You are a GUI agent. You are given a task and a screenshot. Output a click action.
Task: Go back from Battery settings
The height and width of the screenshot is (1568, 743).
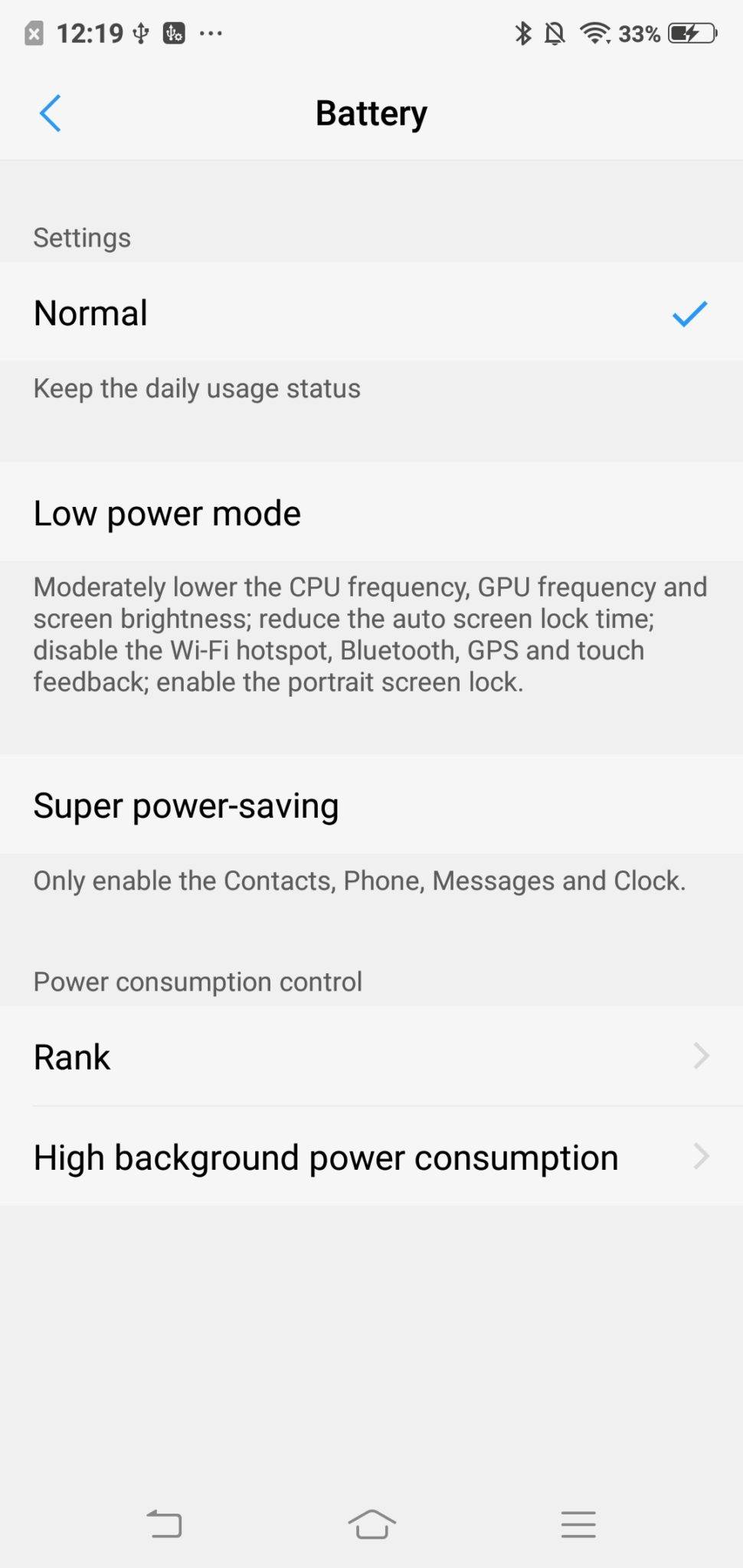click(x=51, y=113)
